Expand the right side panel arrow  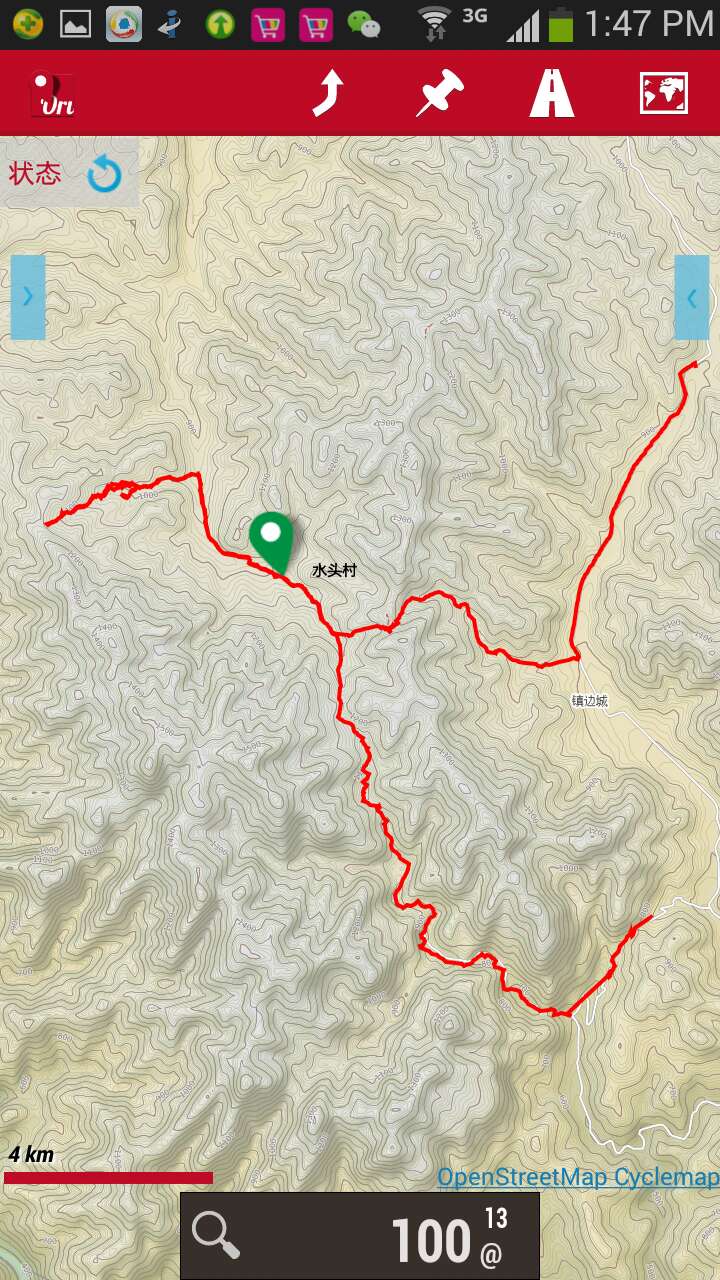coord(692,297)
